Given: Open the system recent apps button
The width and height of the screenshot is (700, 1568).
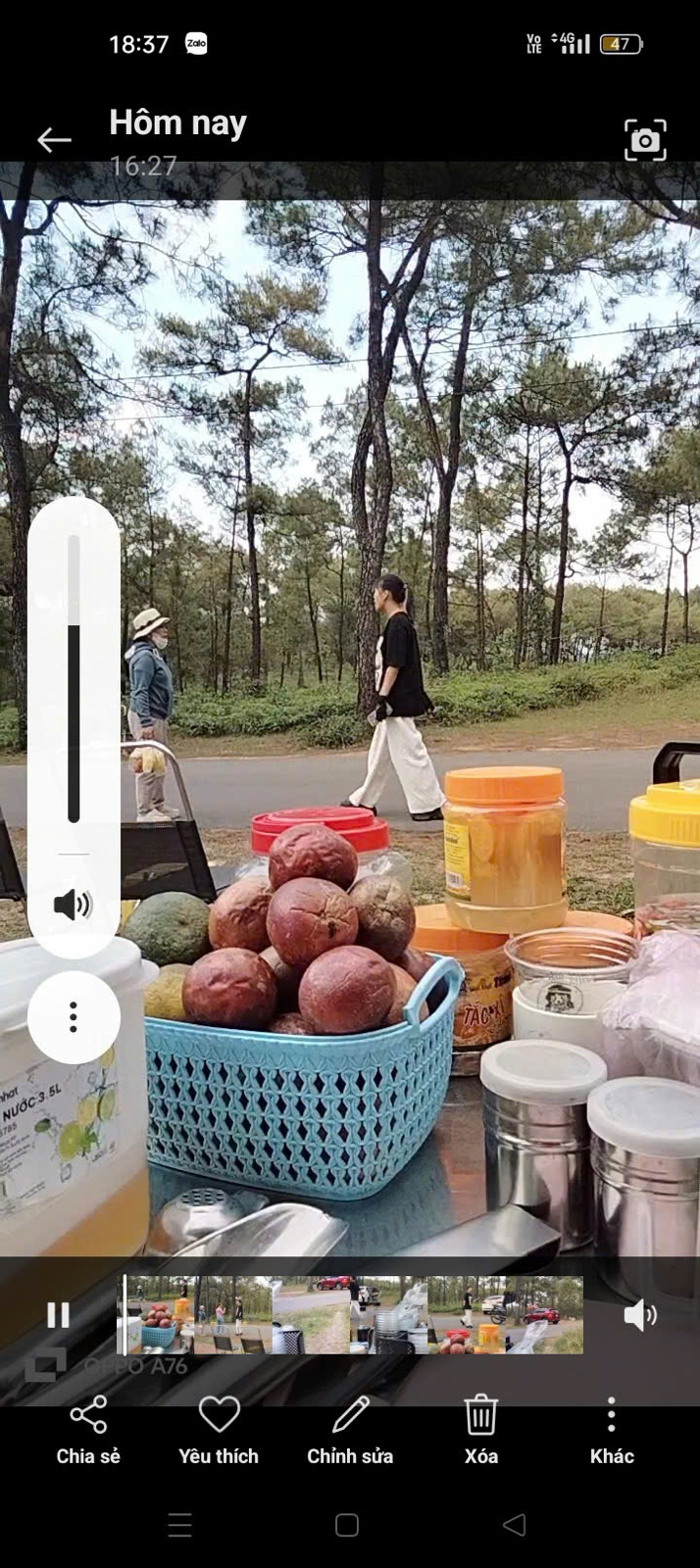Looking at the screenshot, I should (x=179, y=1525).
